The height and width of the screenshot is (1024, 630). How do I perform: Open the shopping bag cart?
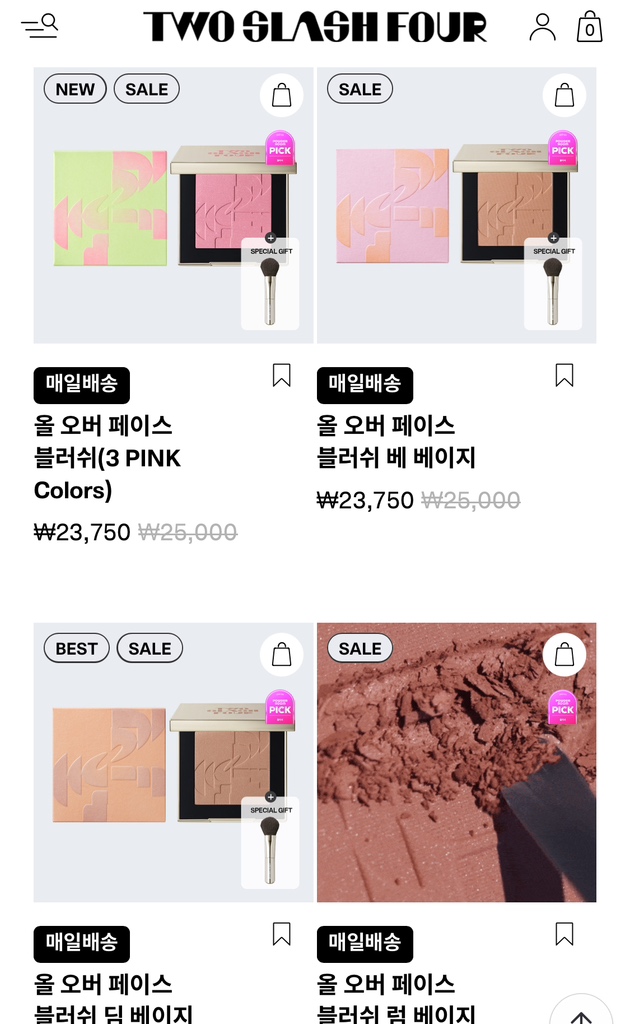pyautogui.click(x=590, y=27)
